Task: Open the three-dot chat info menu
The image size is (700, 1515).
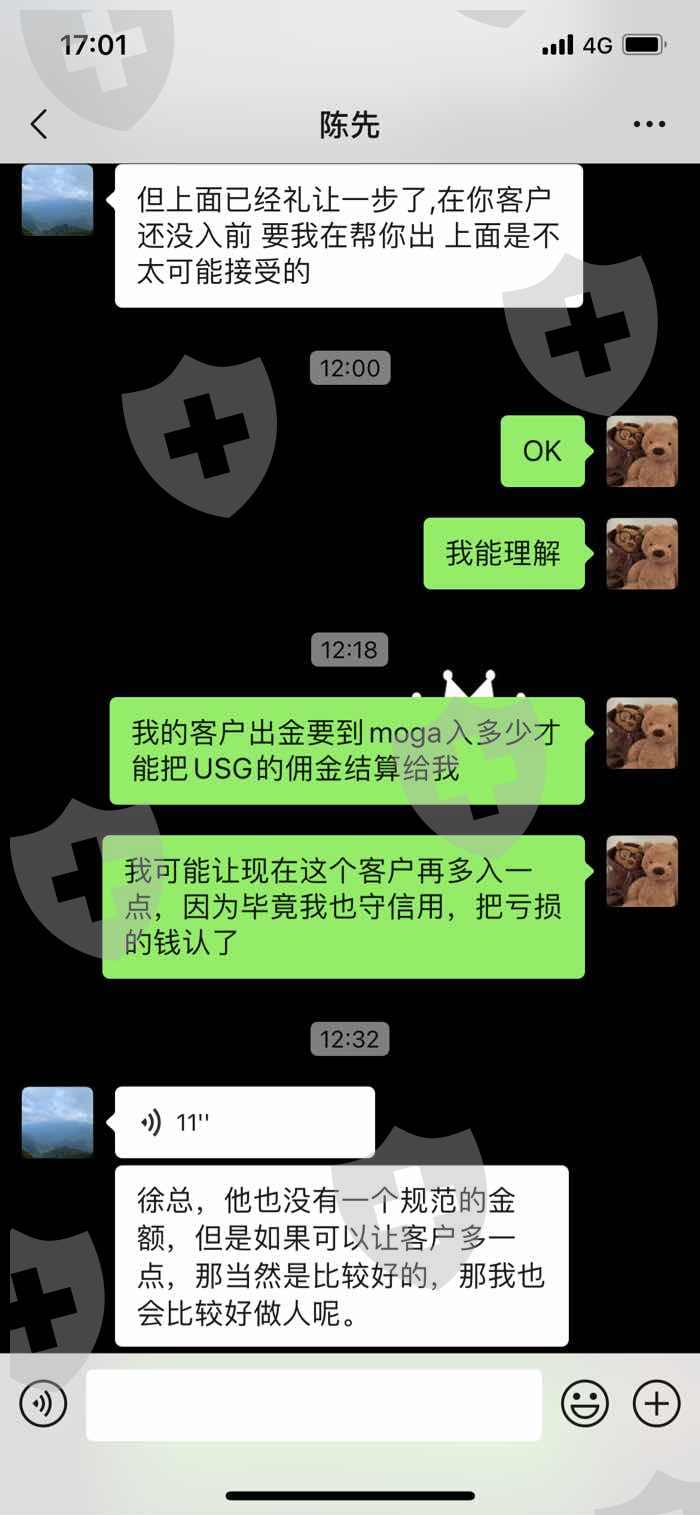Action: coord(649,125)
